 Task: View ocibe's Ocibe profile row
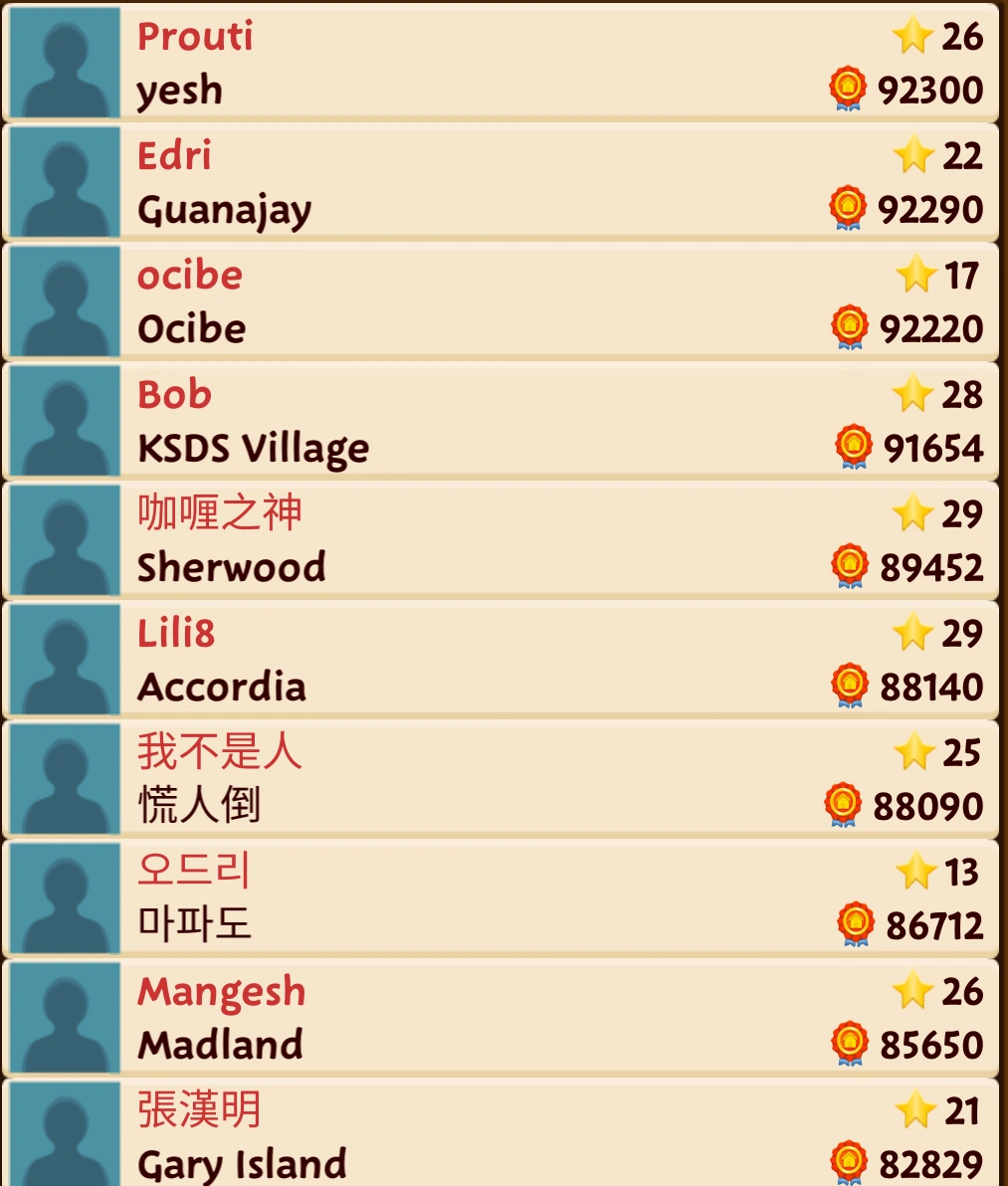(x=504, y=301)
